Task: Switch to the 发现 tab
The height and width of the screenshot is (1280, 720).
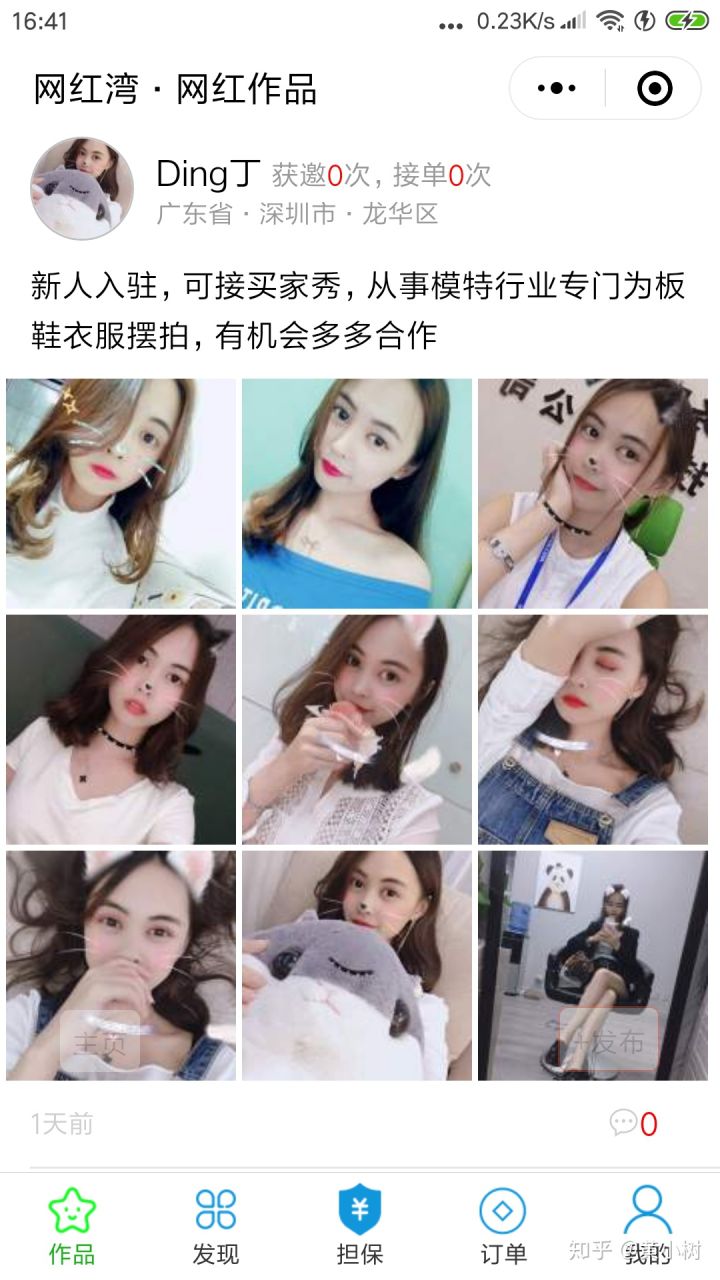Action: click(x=216, y=1226)
